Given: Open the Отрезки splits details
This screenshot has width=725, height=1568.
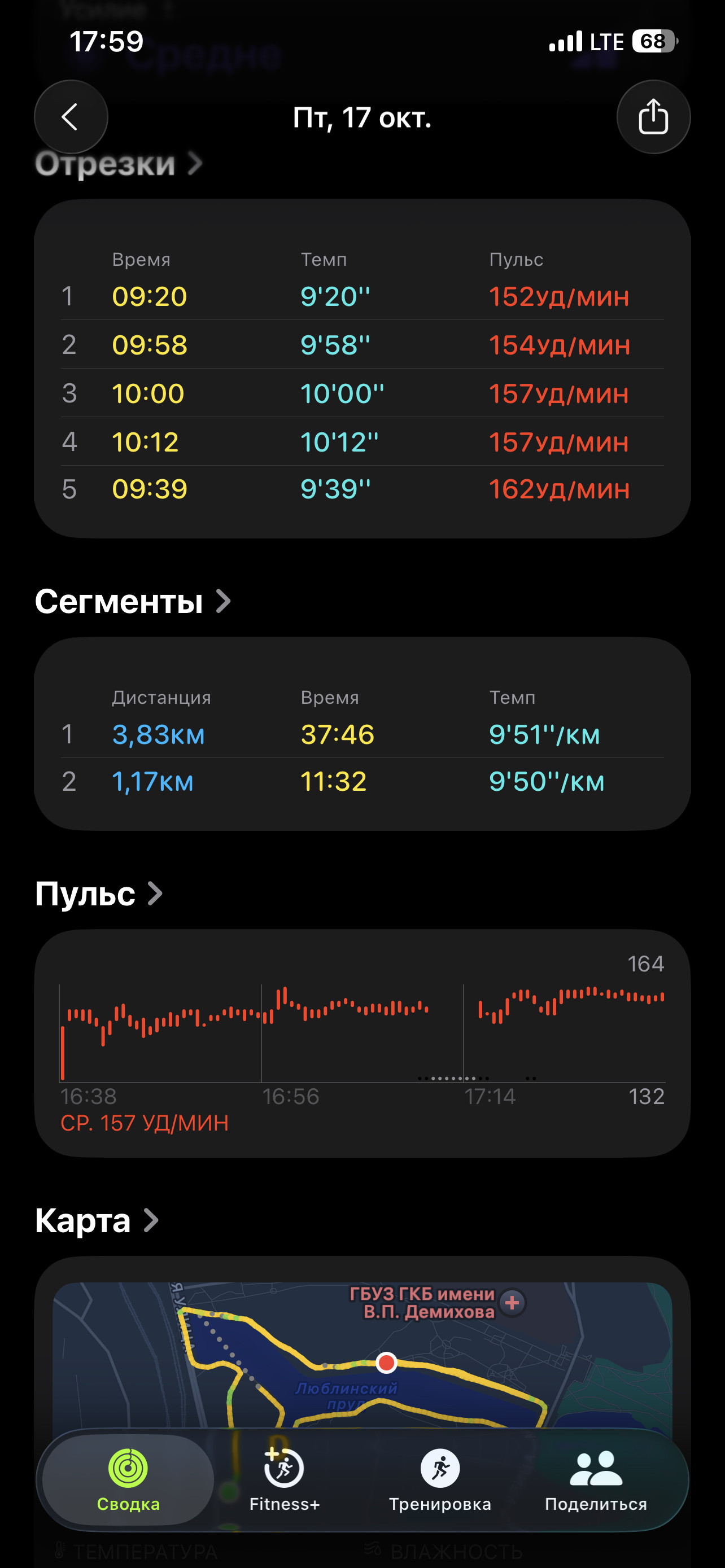Looking at the screenshot, I should click(119, 164).
